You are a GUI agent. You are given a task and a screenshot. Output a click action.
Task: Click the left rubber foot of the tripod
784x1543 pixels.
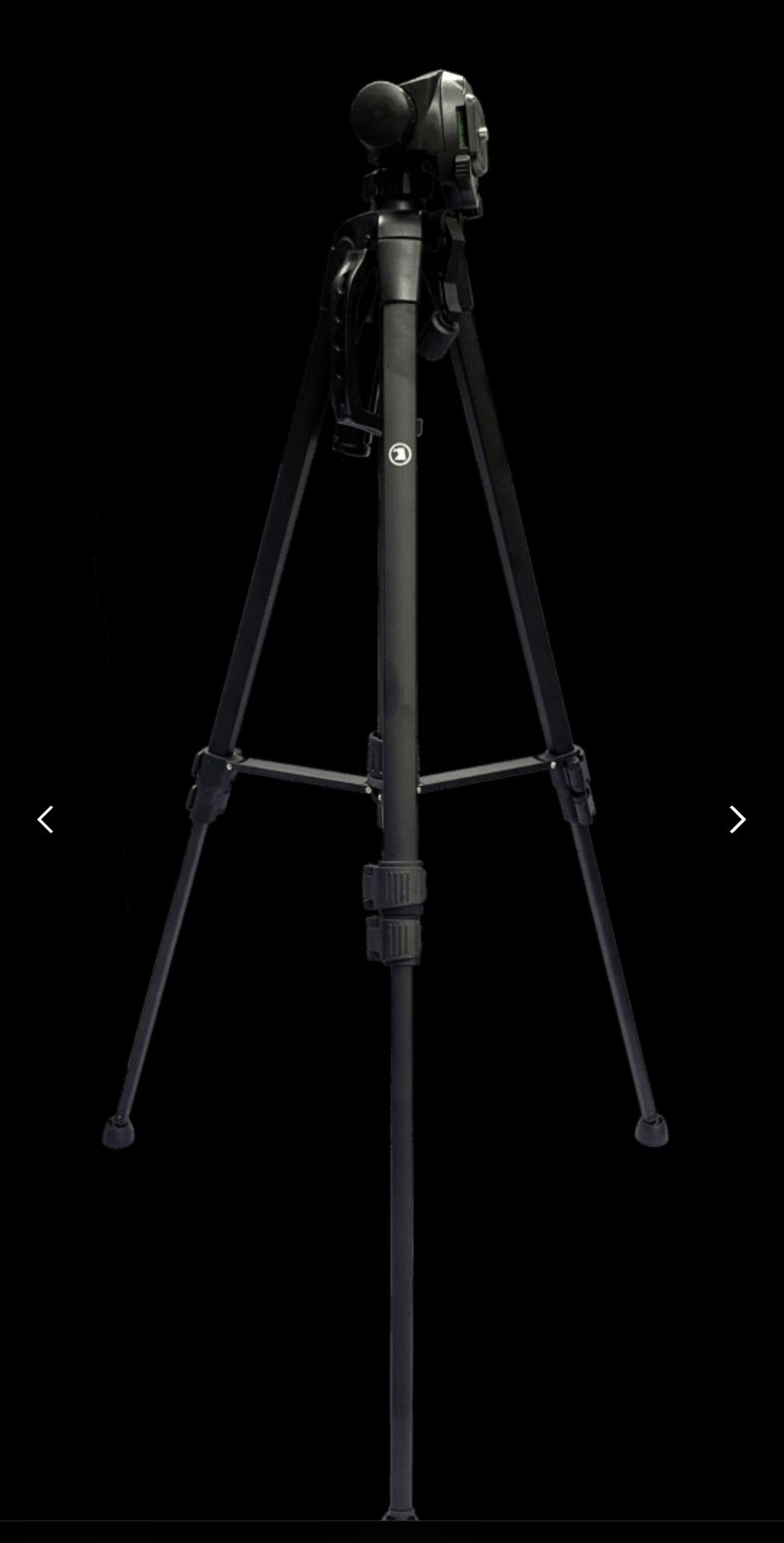pos(120,1133)
